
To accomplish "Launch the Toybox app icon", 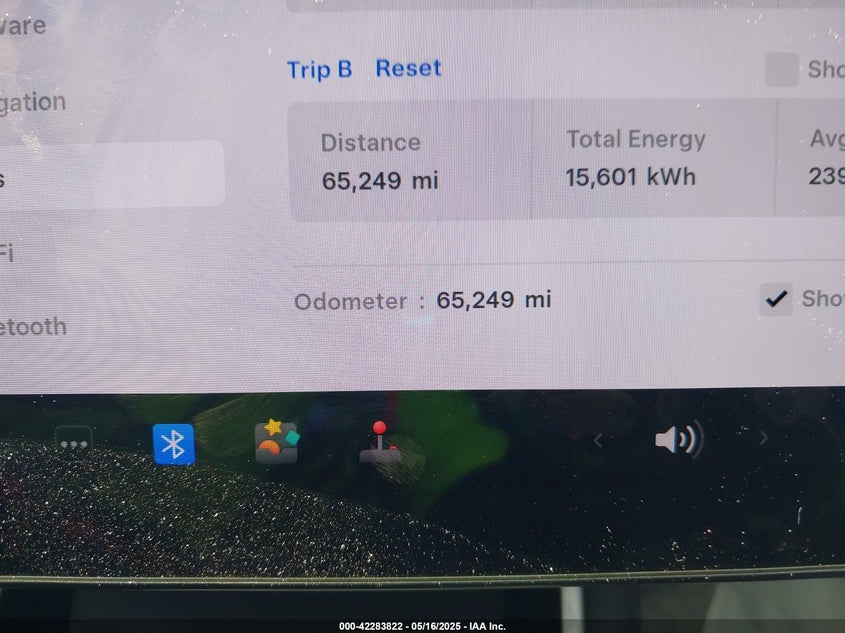I will click(x=276, y=441).
